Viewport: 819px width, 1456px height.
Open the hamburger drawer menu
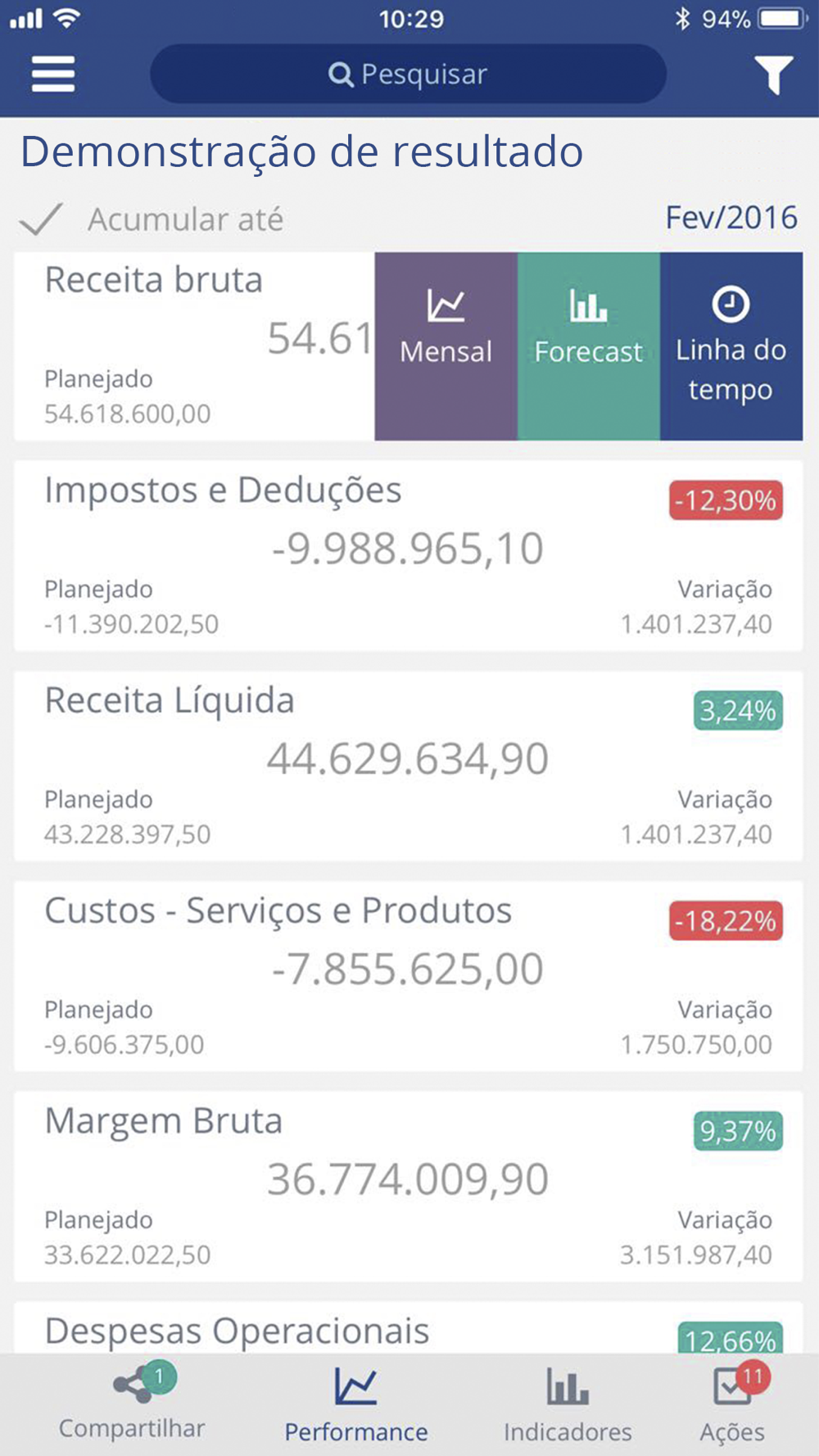tap(53, 75)
